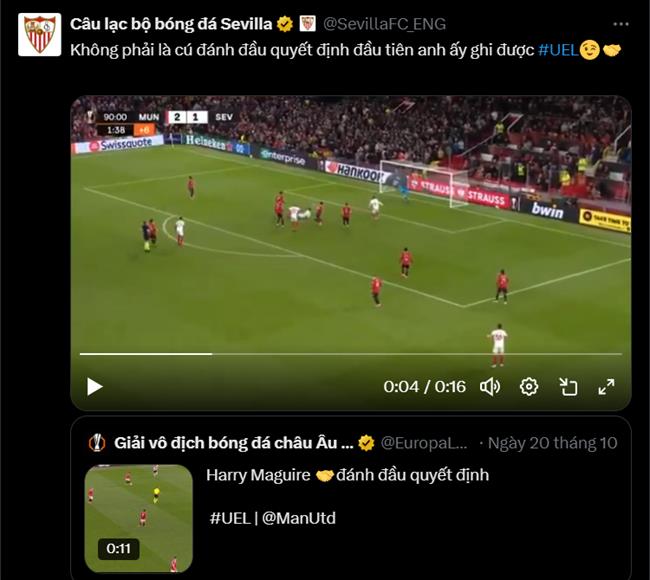
Task: Play the Sevilla video
Action: click(95, 386)
